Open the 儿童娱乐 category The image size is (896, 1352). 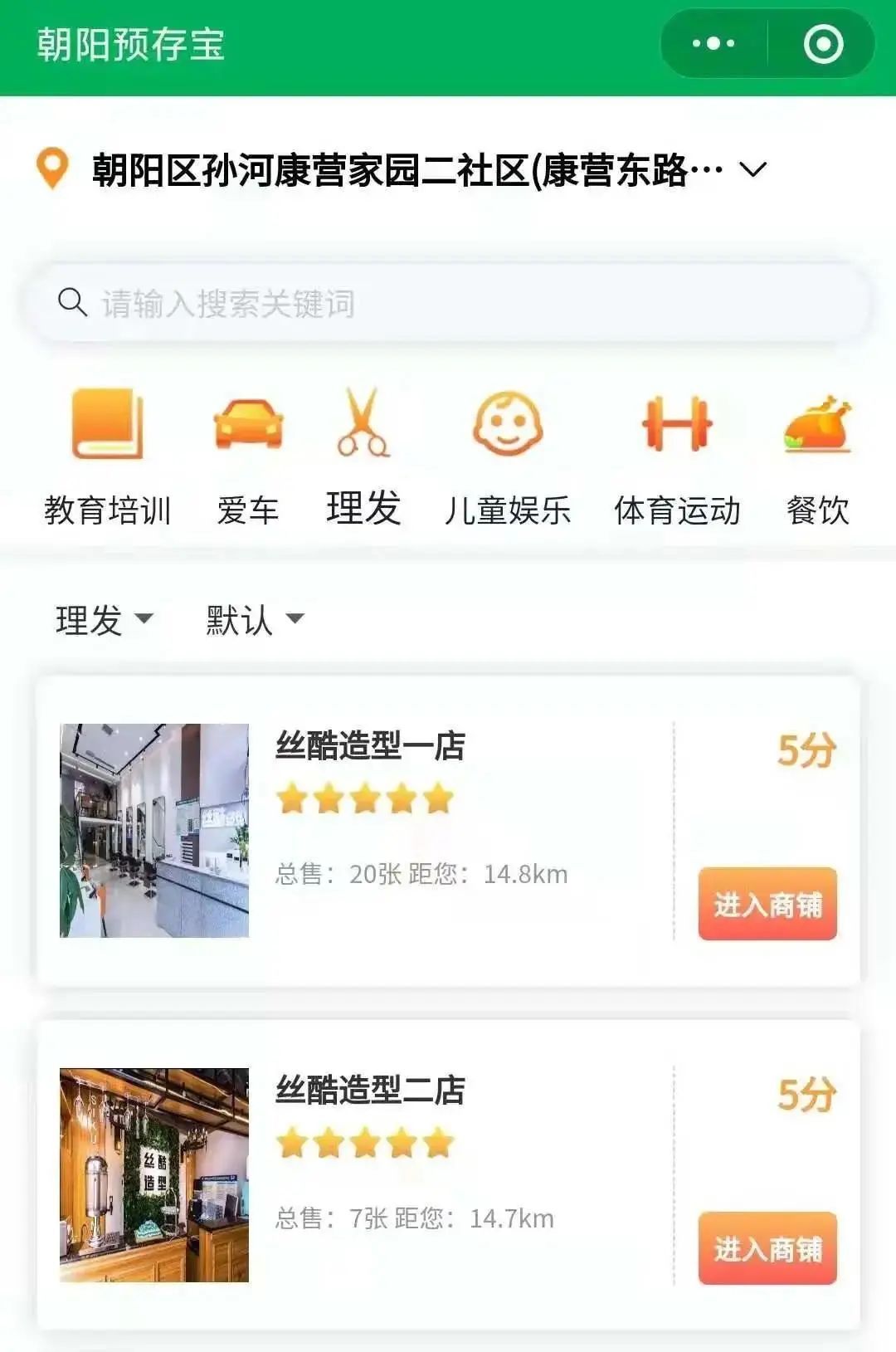coord(508,456)
